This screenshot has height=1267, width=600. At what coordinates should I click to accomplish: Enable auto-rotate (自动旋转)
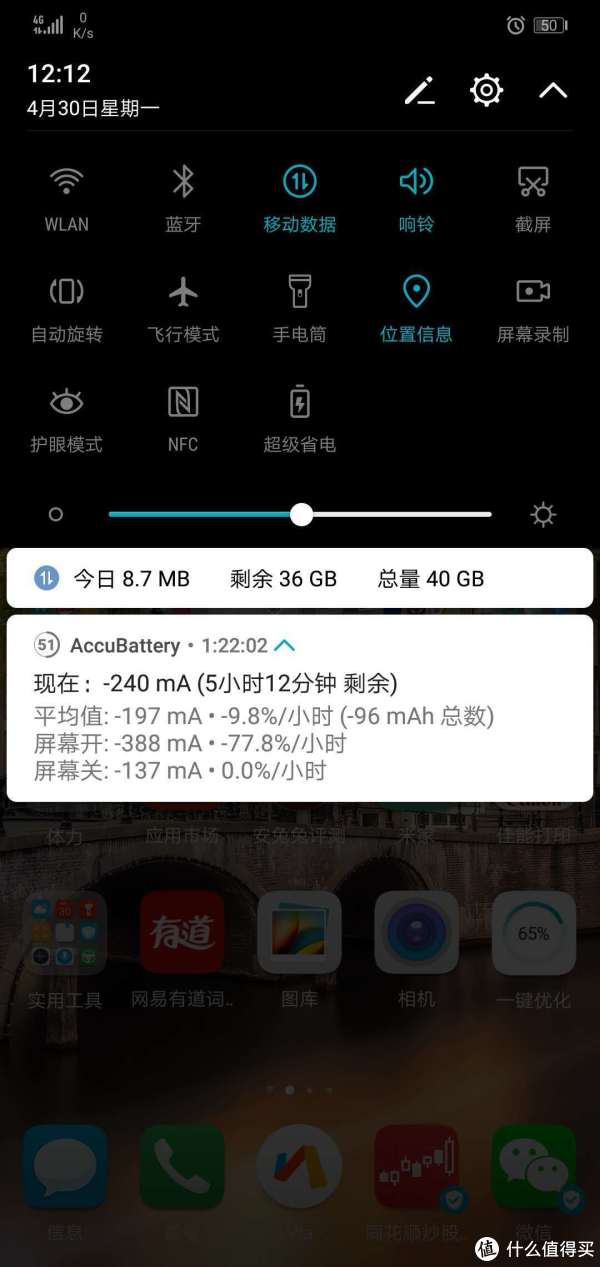point(67,308)
